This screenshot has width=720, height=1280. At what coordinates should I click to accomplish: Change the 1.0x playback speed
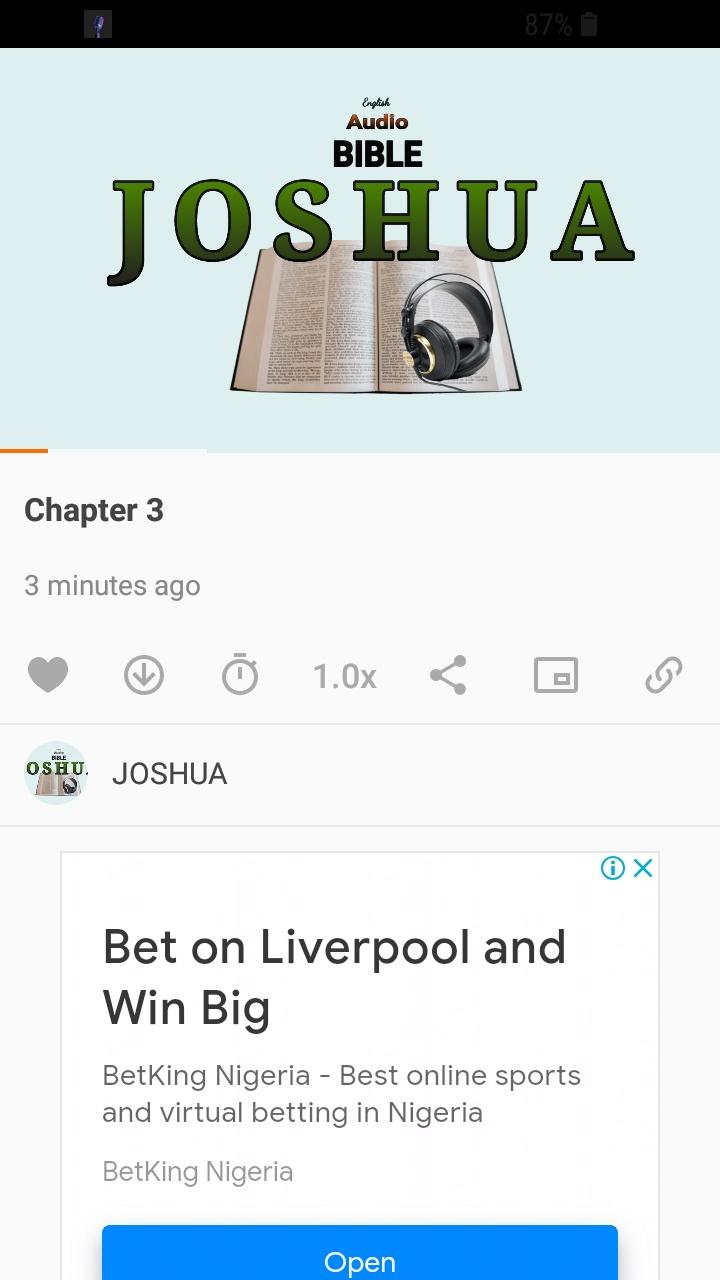pyautogui.click(x=345, y=677)
